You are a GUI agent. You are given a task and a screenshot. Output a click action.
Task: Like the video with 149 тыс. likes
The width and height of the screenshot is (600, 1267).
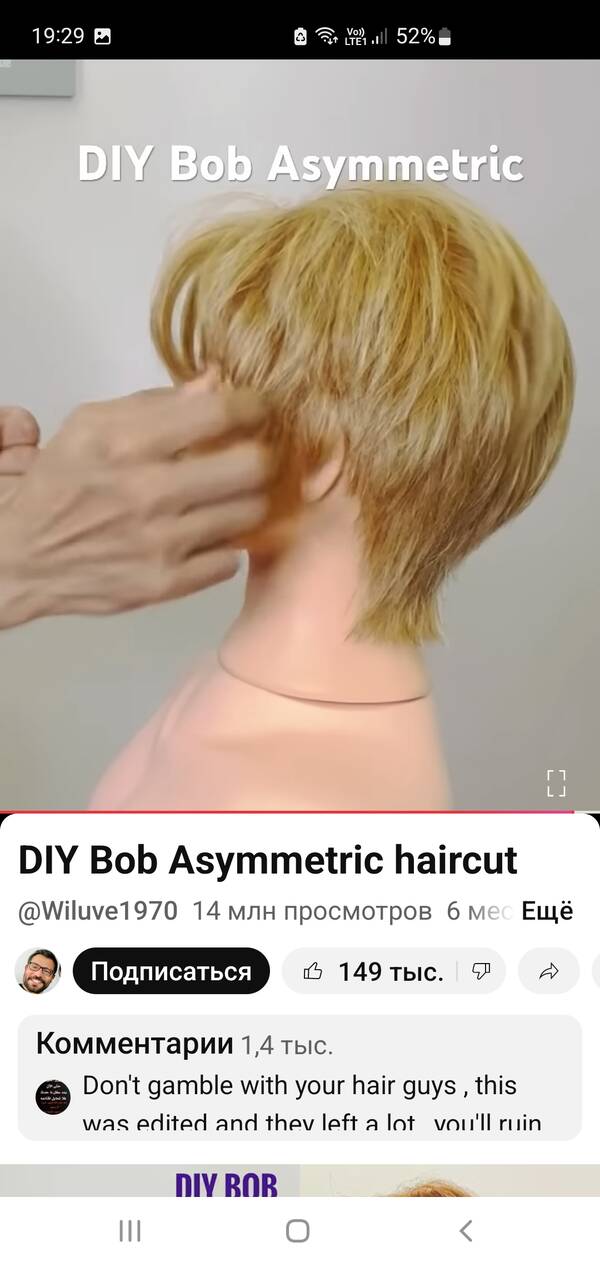coord(373,971)
